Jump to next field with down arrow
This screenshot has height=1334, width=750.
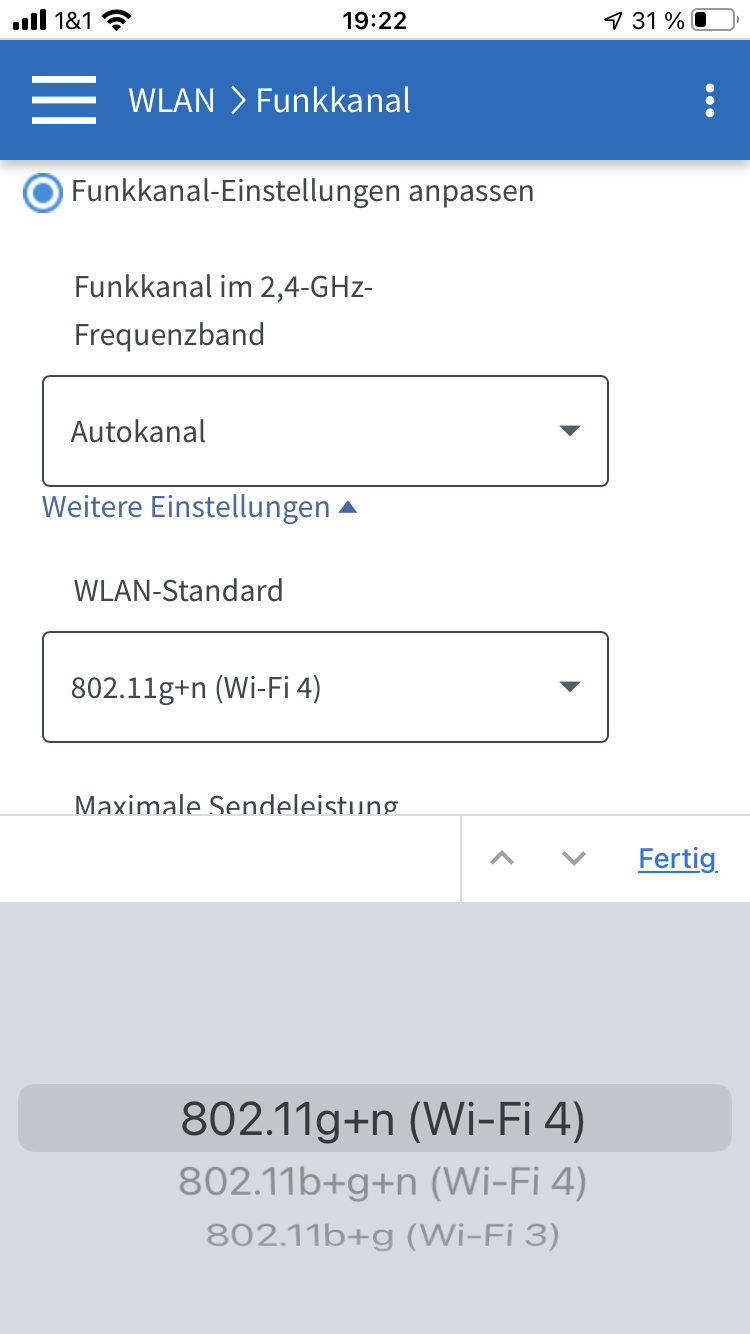click(x=574, y=858)
